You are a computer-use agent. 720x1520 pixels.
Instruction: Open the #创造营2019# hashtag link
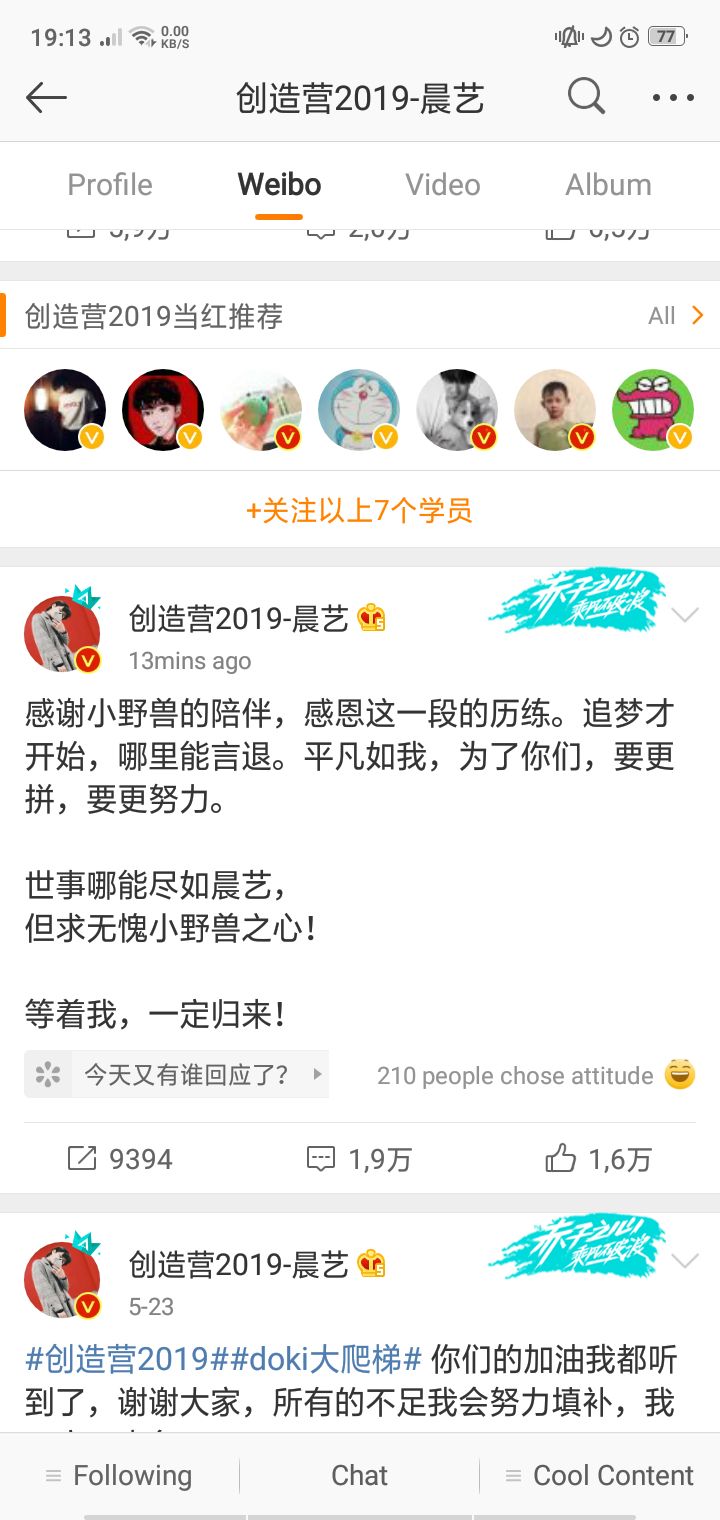pyautogui.click(x=118, y=1359)
